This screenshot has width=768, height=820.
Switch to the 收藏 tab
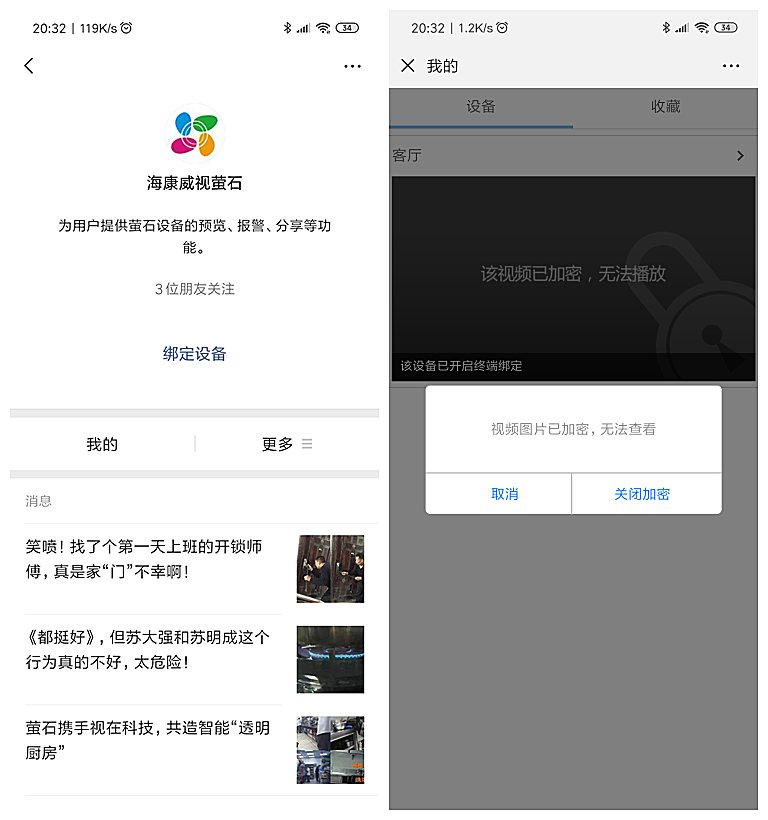(x=665, y=106)
